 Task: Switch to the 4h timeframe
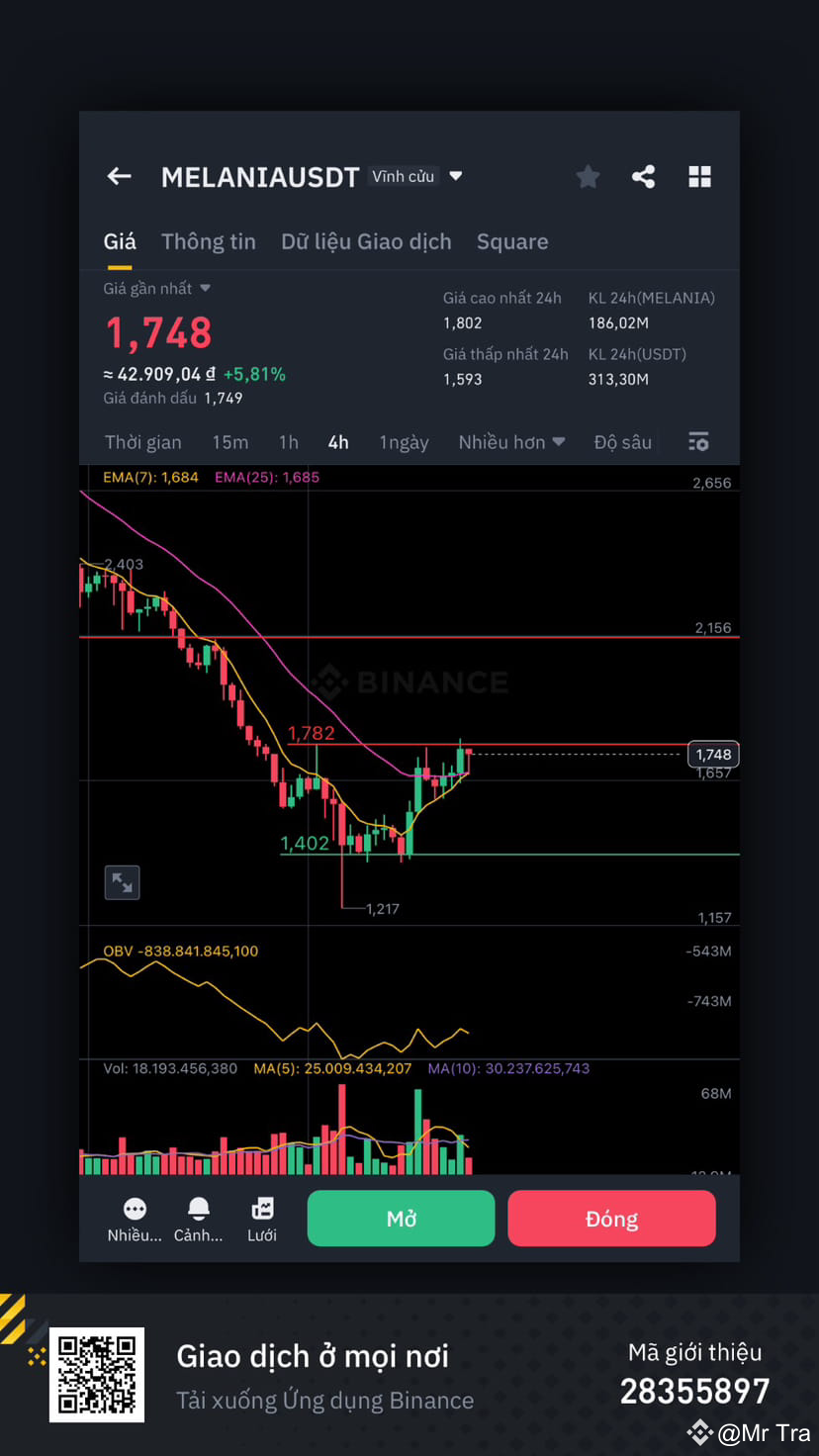[x=338, y=442]
